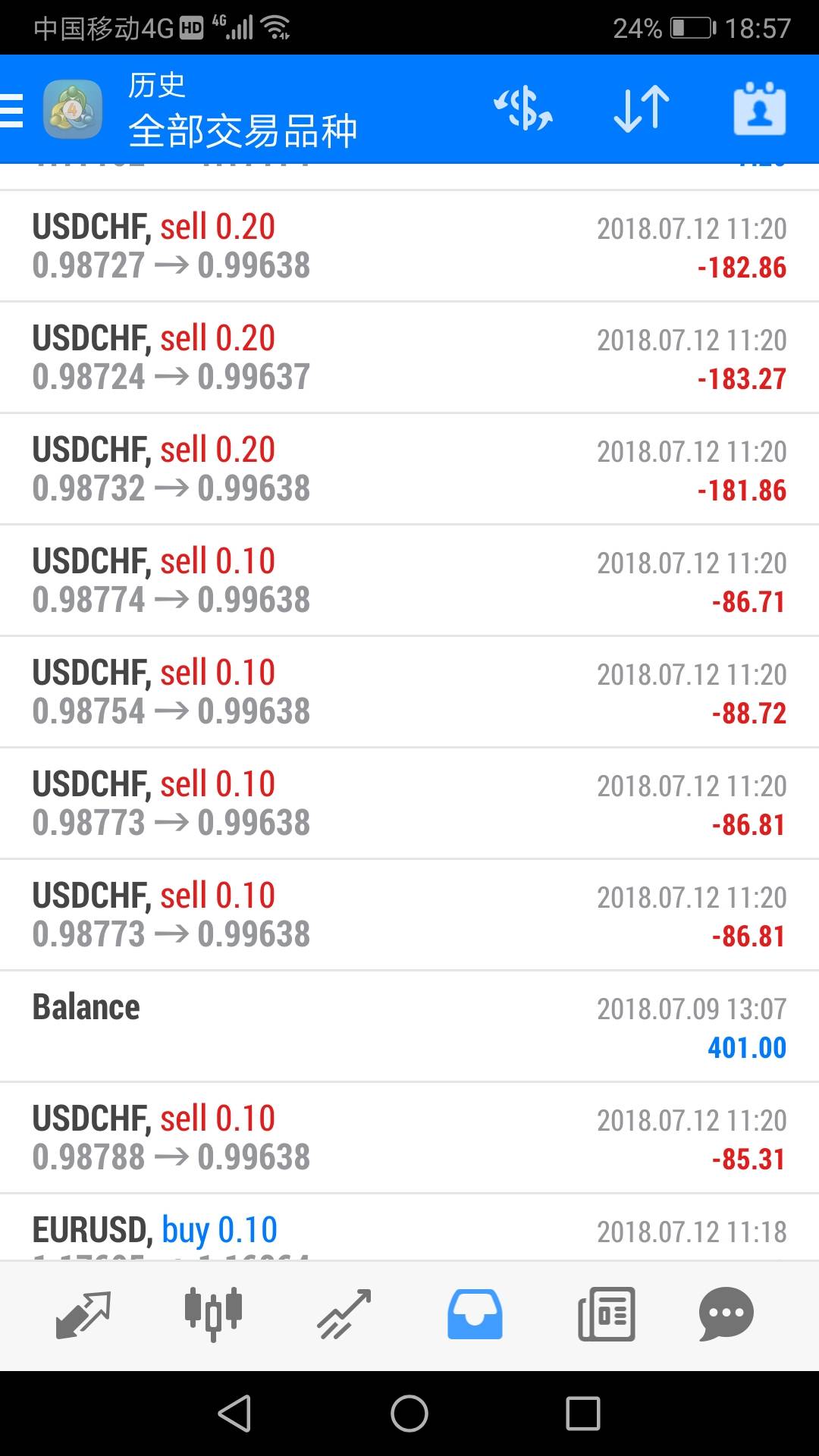Expand the USDCHF trade with loss -182.86
819x1456 pixels.
coord(409,246)
